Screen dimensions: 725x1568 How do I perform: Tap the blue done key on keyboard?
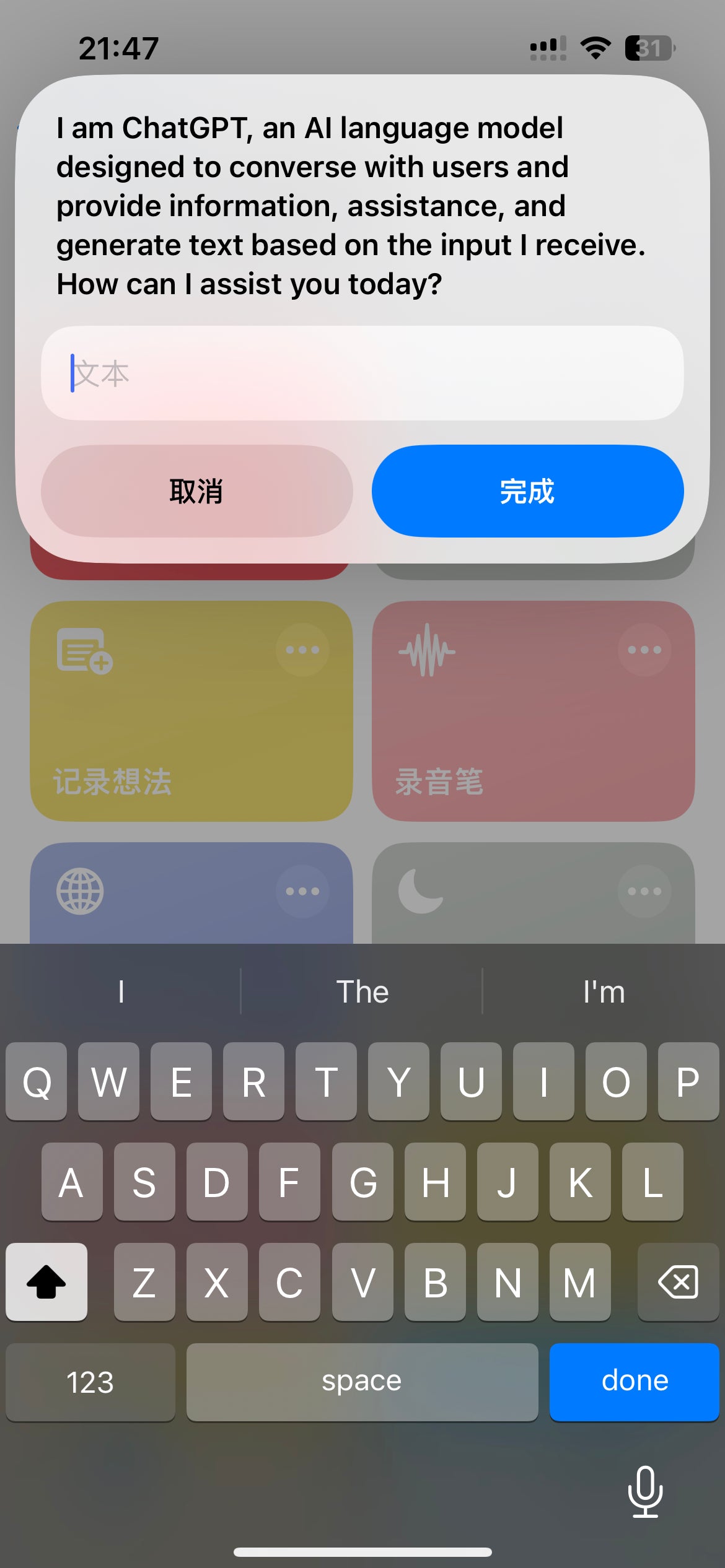[x=634, y=1382]
